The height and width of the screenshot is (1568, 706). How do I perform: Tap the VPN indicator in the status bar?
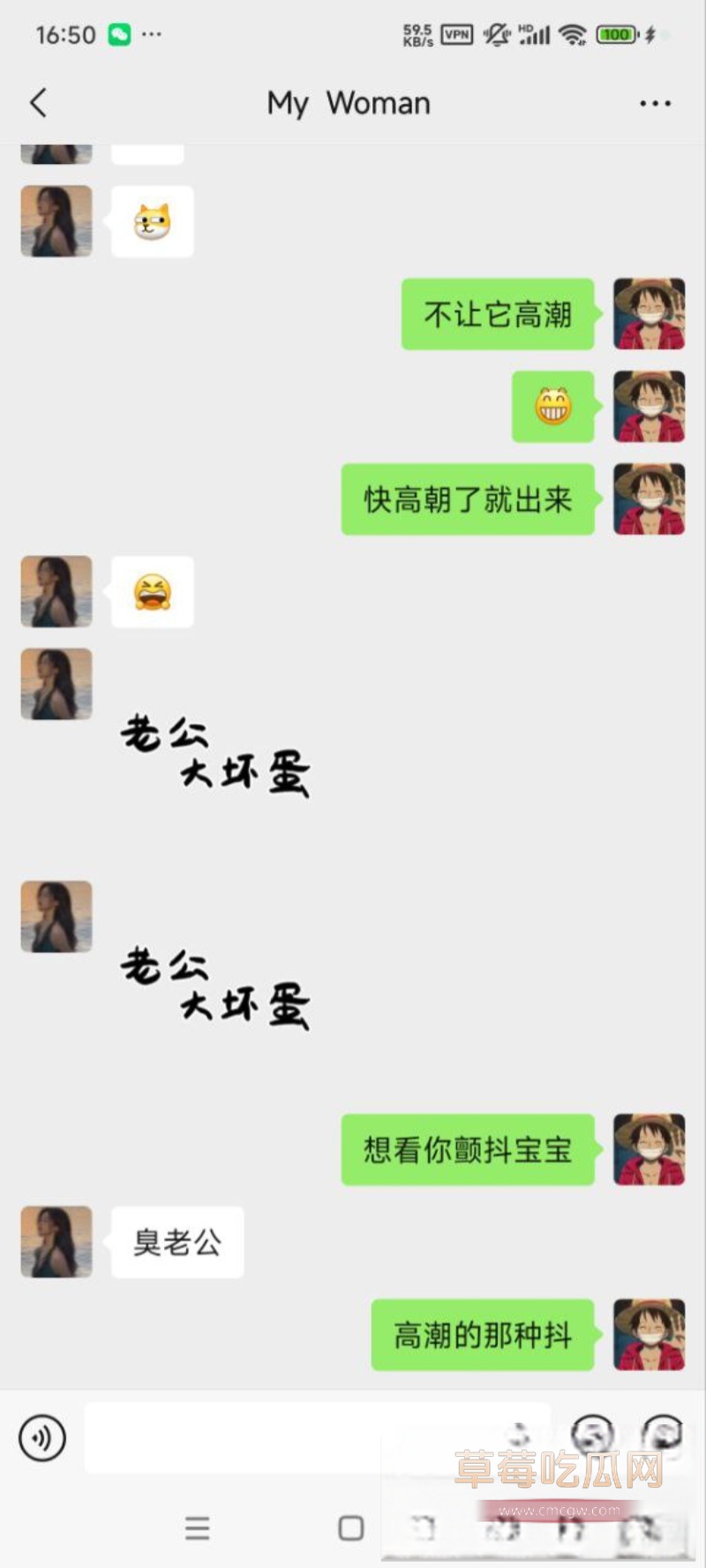click(457, 35)
